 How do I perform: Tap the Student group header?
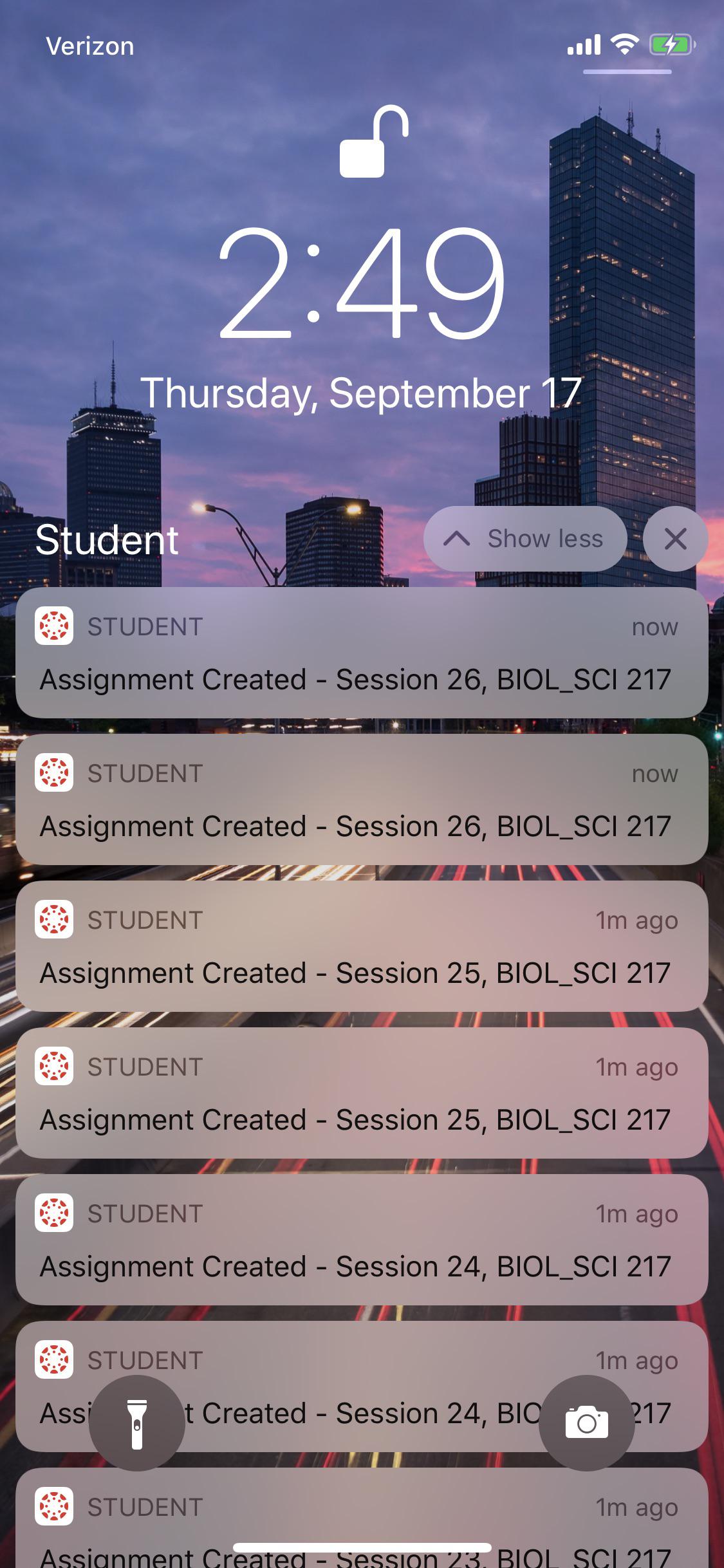click(107, 541)
